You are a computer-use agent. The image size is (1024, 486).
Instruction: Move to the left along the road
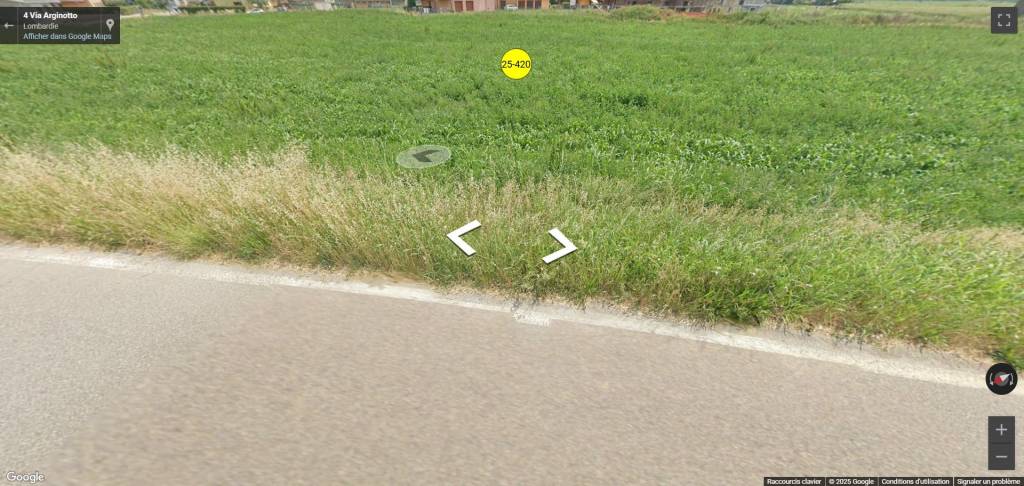[464, 238]
